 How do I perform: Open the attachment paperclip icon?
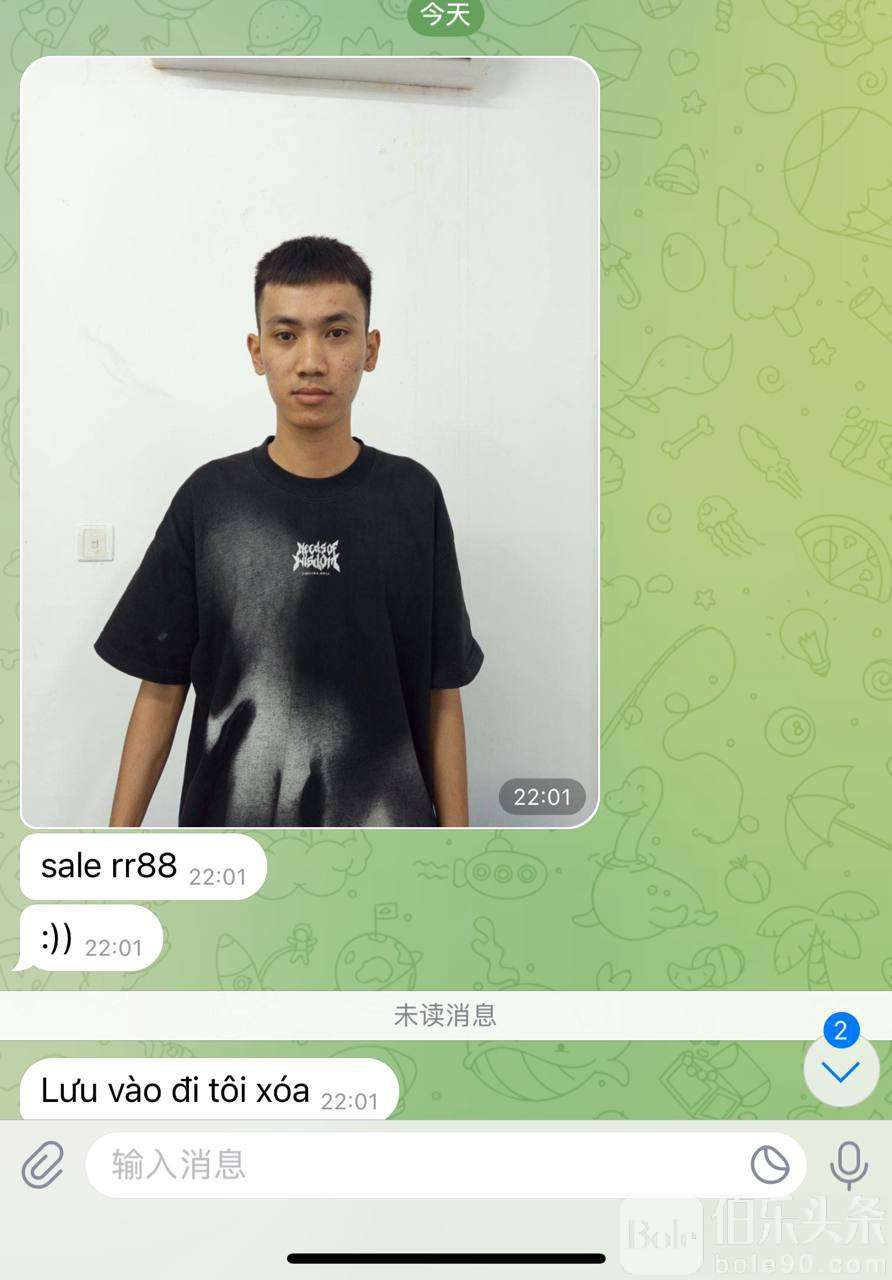tap(43, 1165)
